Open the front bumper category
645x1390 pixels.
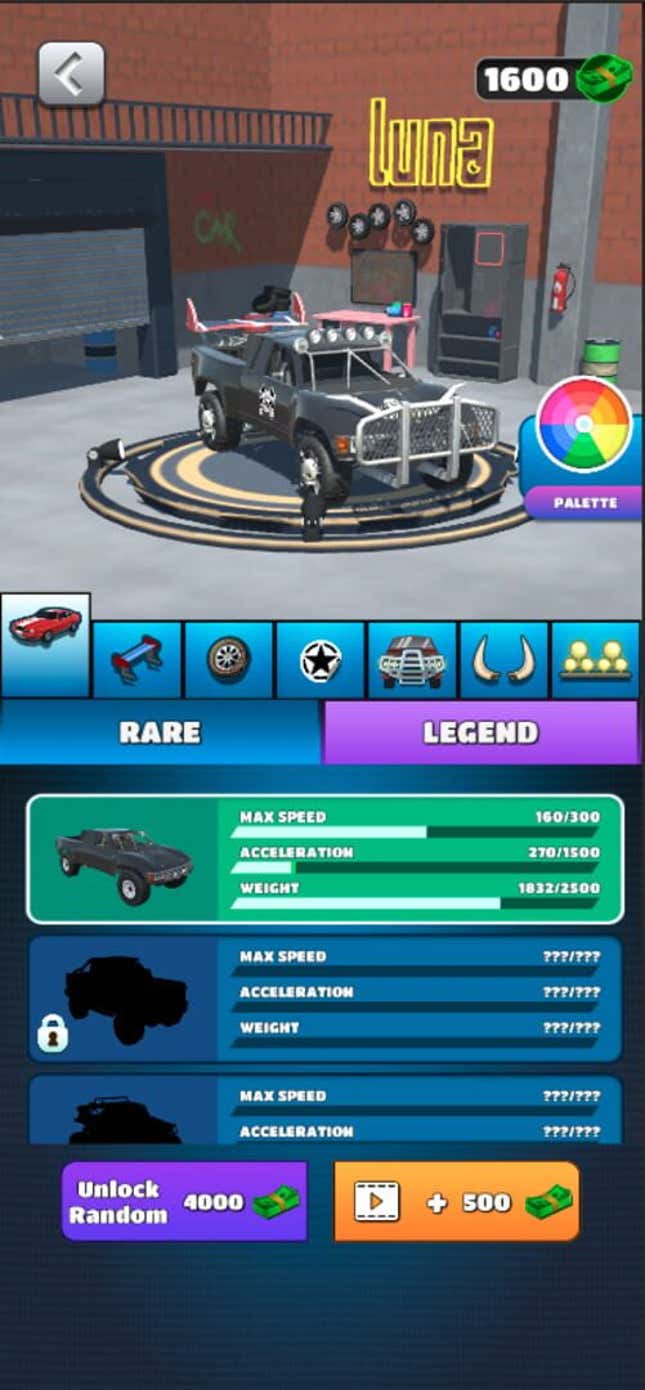click(412, 659)
